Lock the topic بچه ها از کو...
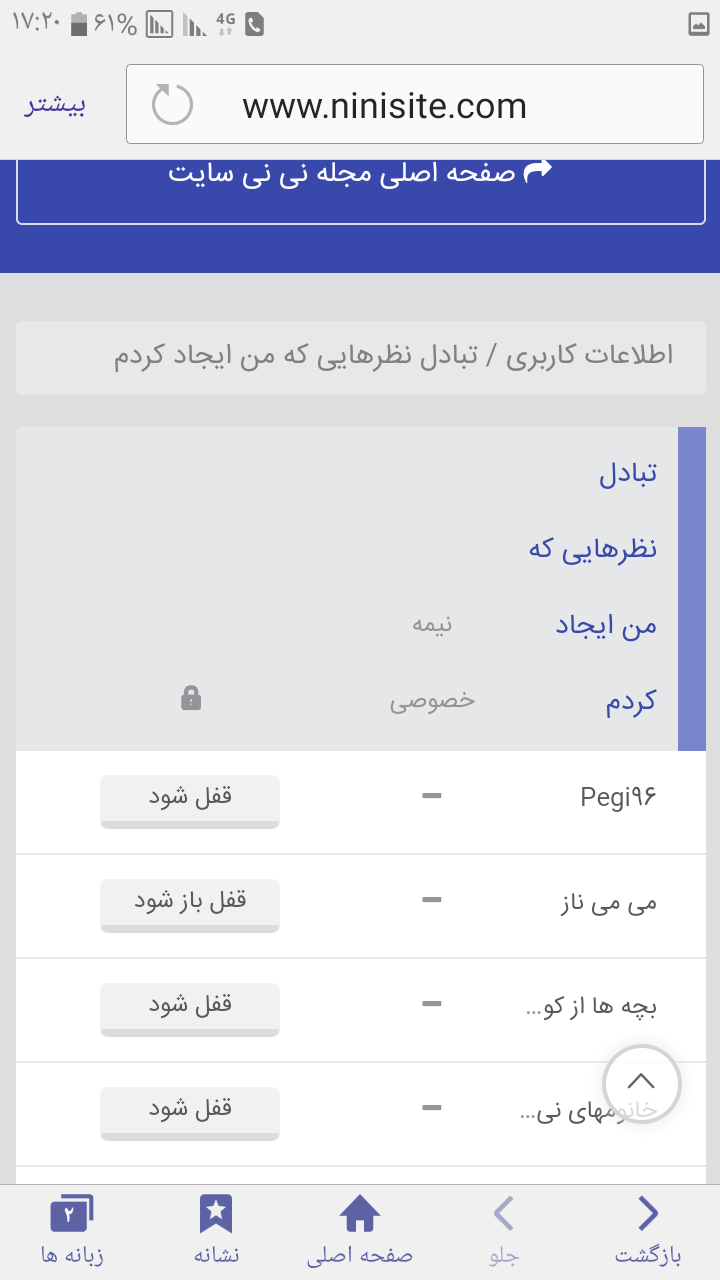 (190, 1009)
